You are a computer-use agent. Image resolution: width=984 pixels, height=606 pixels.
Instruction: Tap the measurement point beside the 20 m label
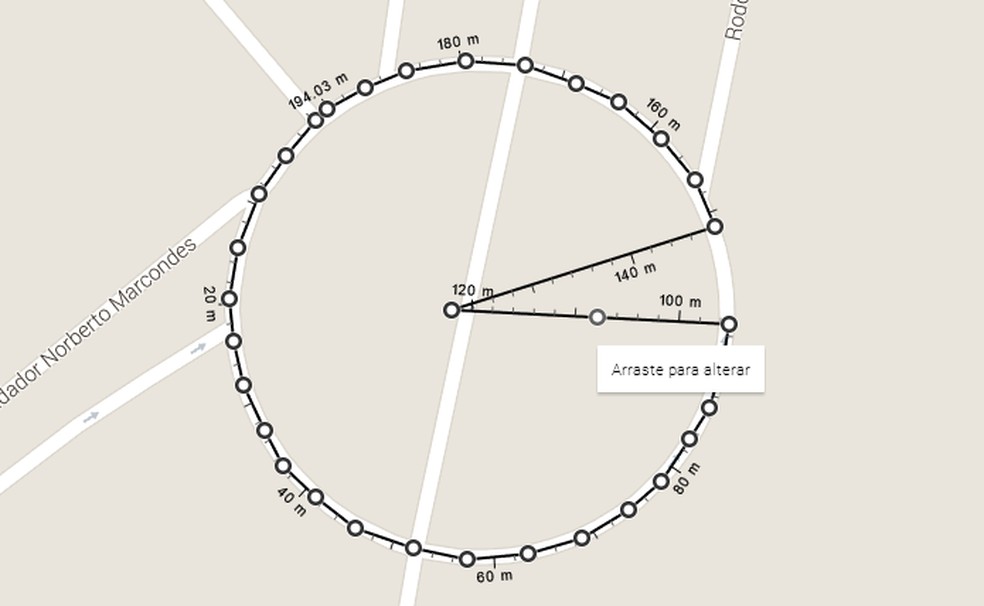click(x=230, y=299)
